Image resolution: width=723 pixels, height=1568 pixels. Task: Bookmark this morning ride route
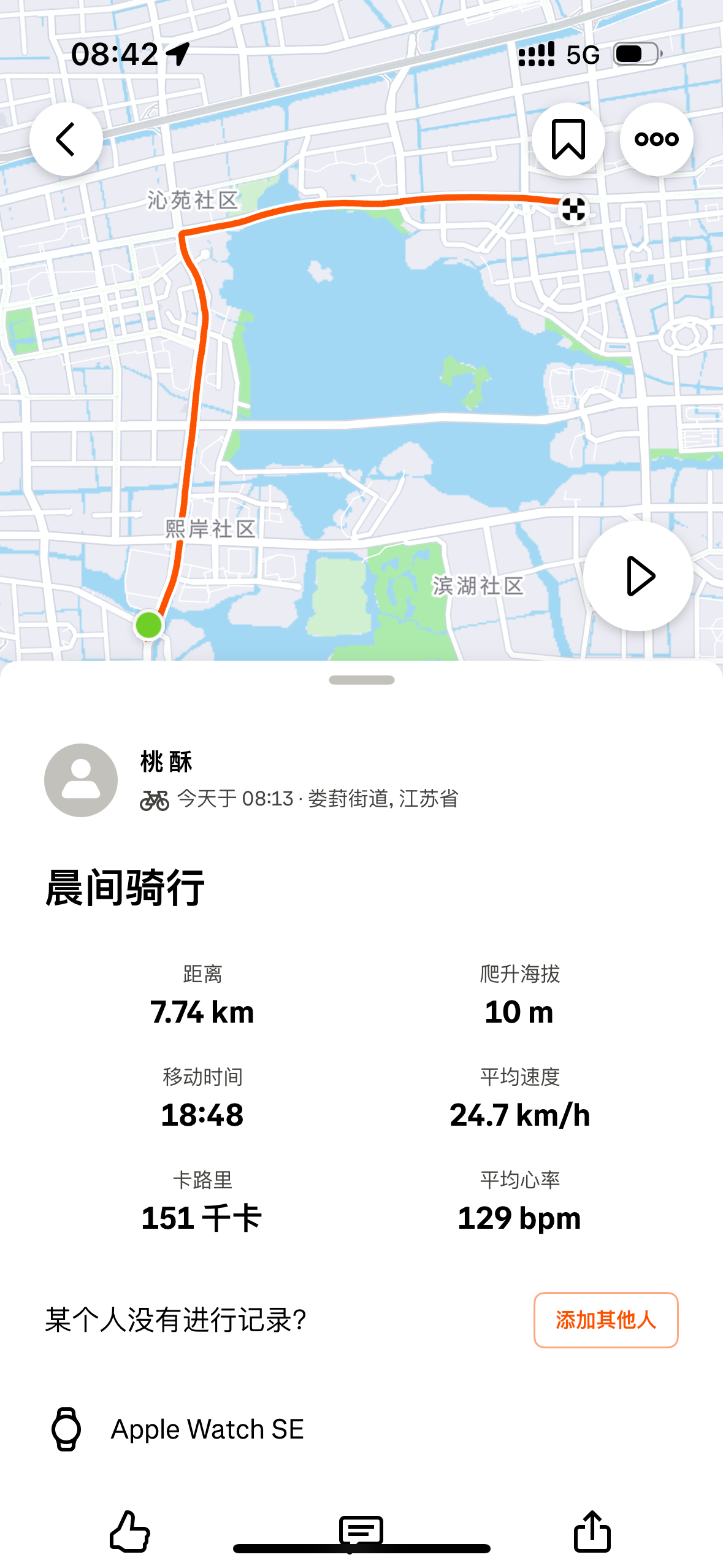point(568,139)
